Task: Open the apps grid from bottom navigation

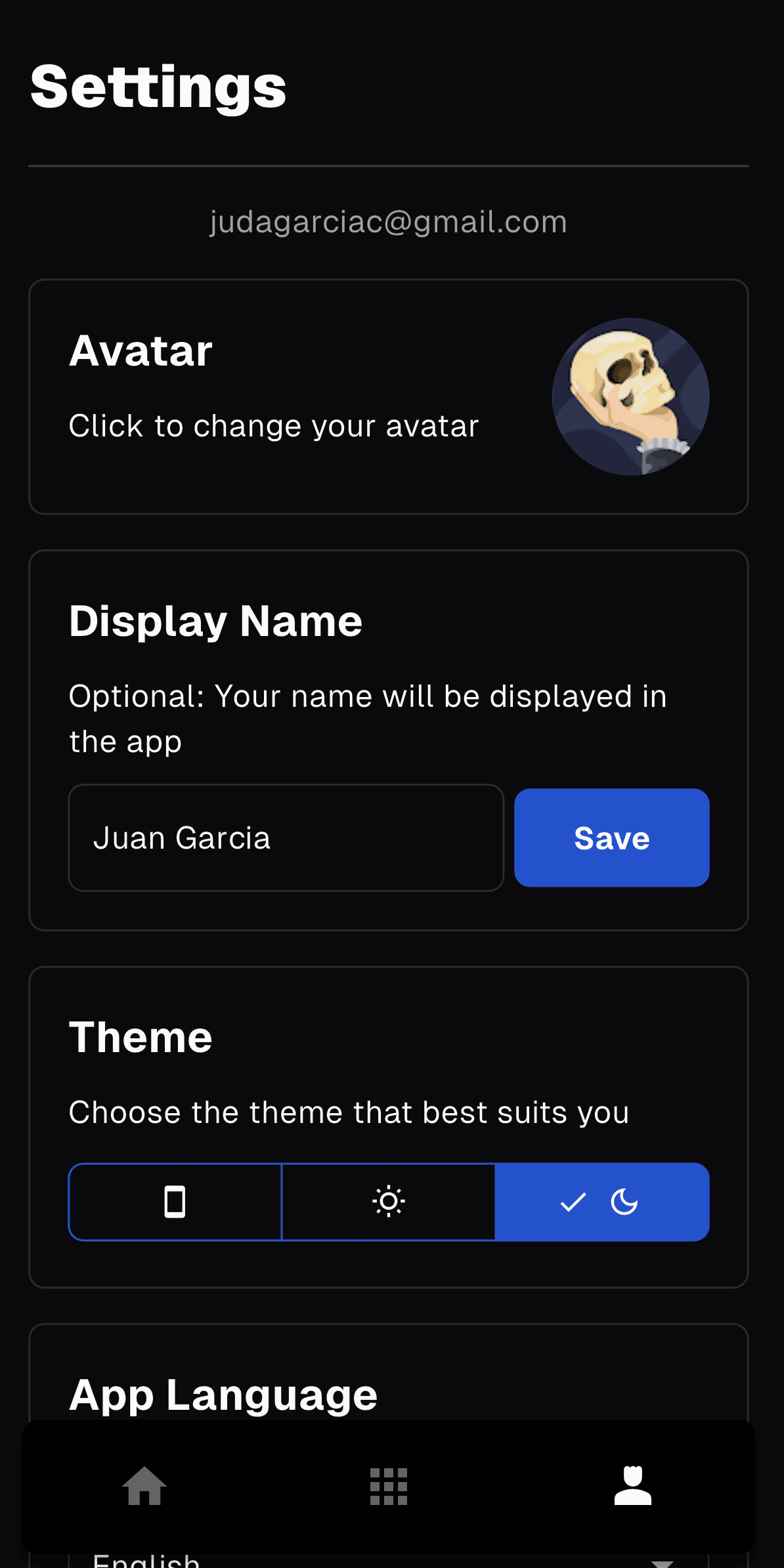Action: (389, 1486)
